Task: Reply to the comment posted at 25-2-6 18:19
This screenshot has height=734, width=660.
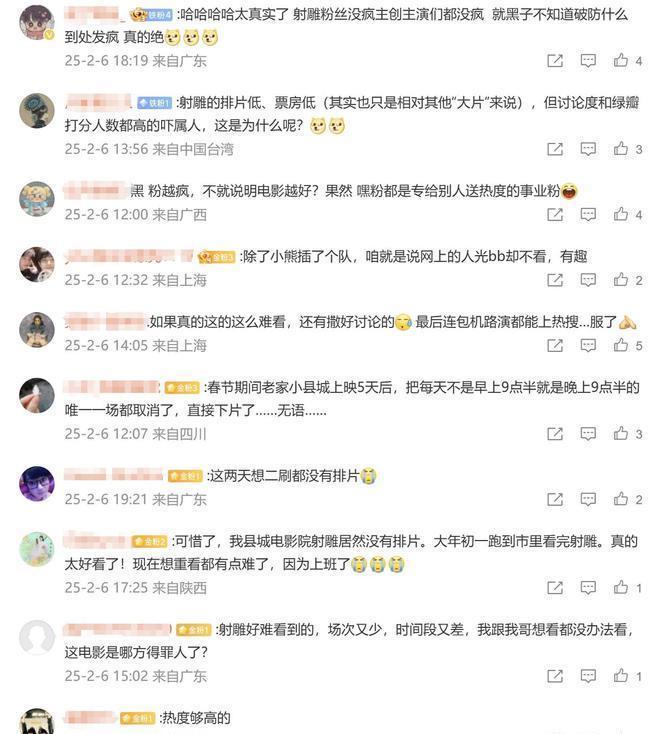Action: click(588, 61)
